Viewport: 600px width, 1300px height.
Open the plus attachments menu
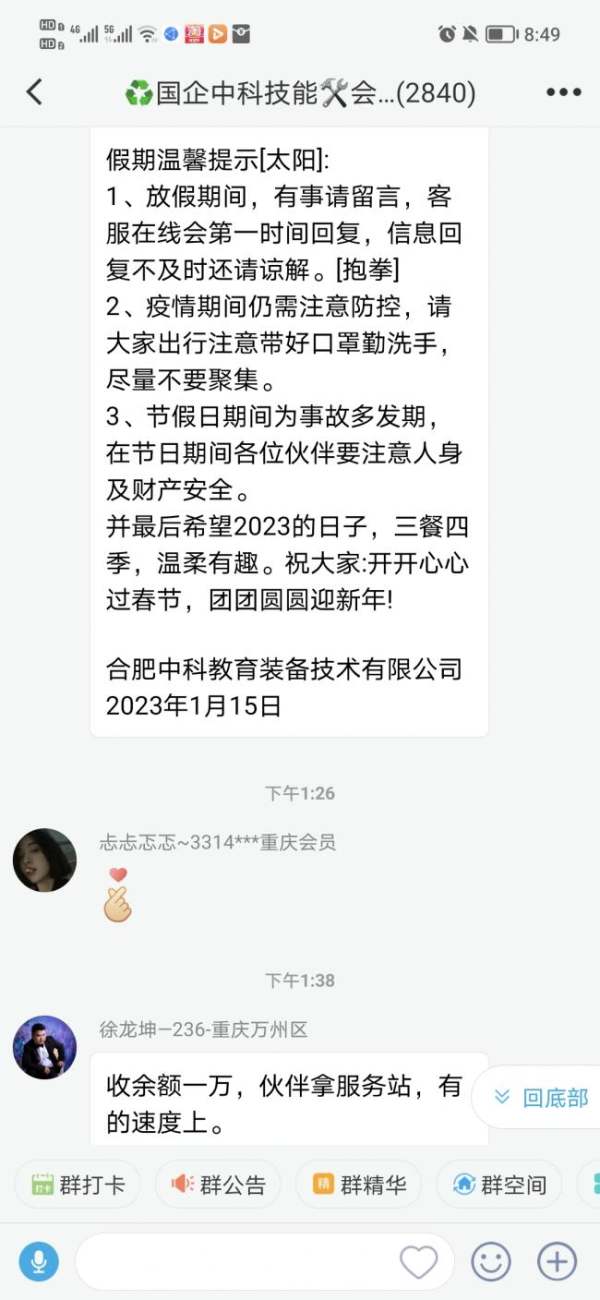click(557, 1262)
